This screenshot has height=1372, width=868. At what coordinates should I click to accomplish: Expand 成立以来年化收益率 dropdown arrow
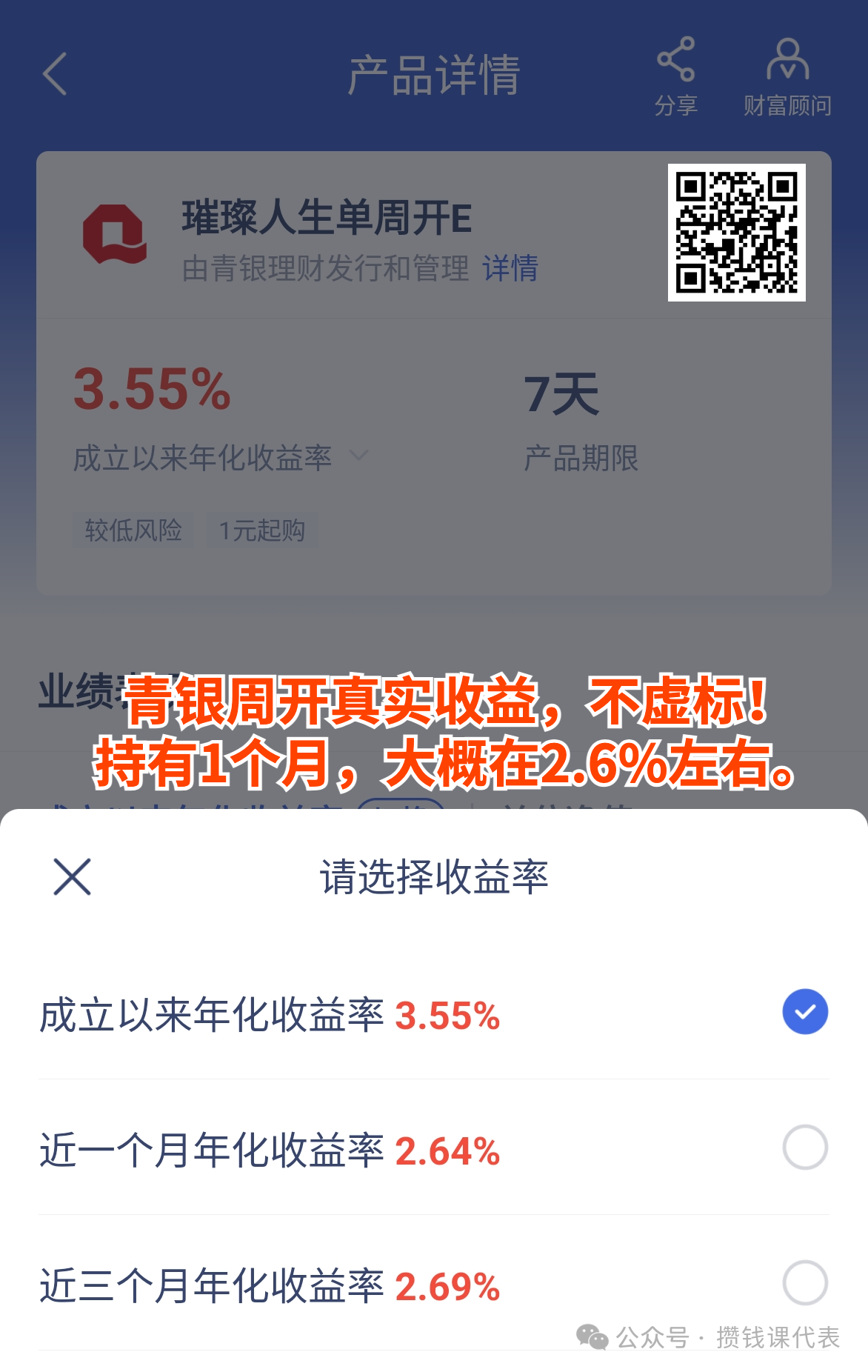[x=358, y=456]
